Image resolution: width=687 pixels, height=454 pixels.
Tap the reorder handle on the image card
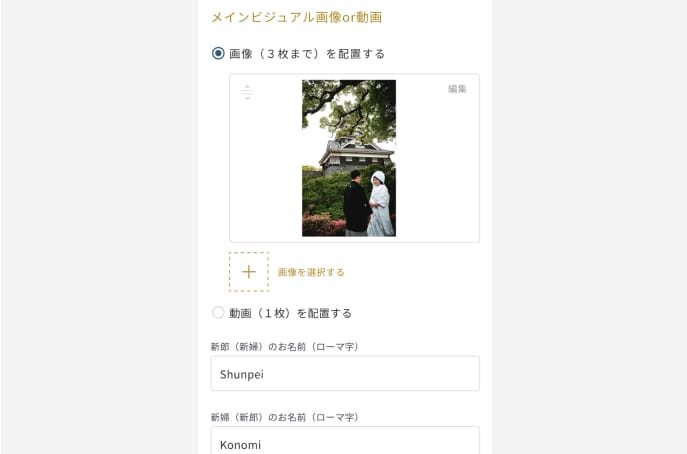[247, 92]
